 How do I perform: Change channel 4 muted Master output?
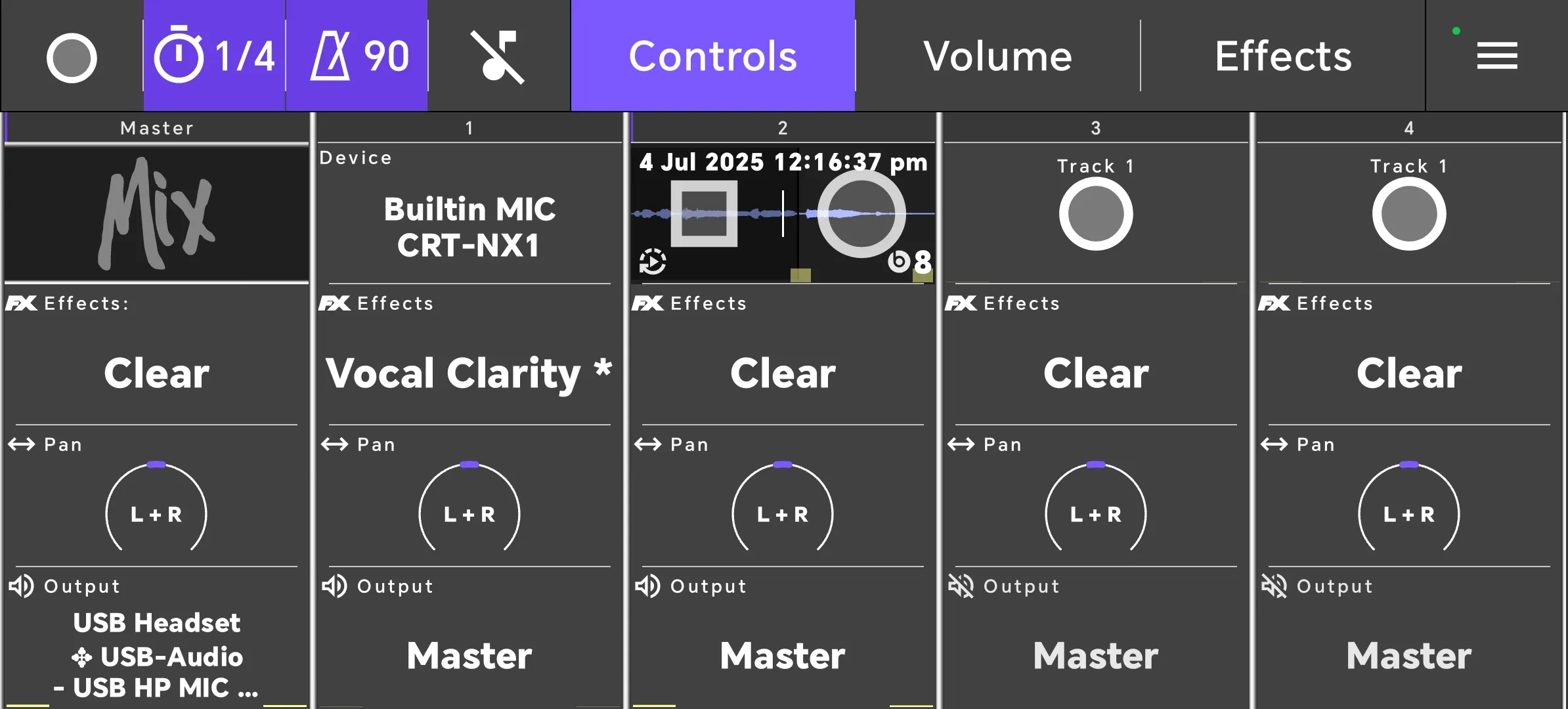coord(1408,655)
